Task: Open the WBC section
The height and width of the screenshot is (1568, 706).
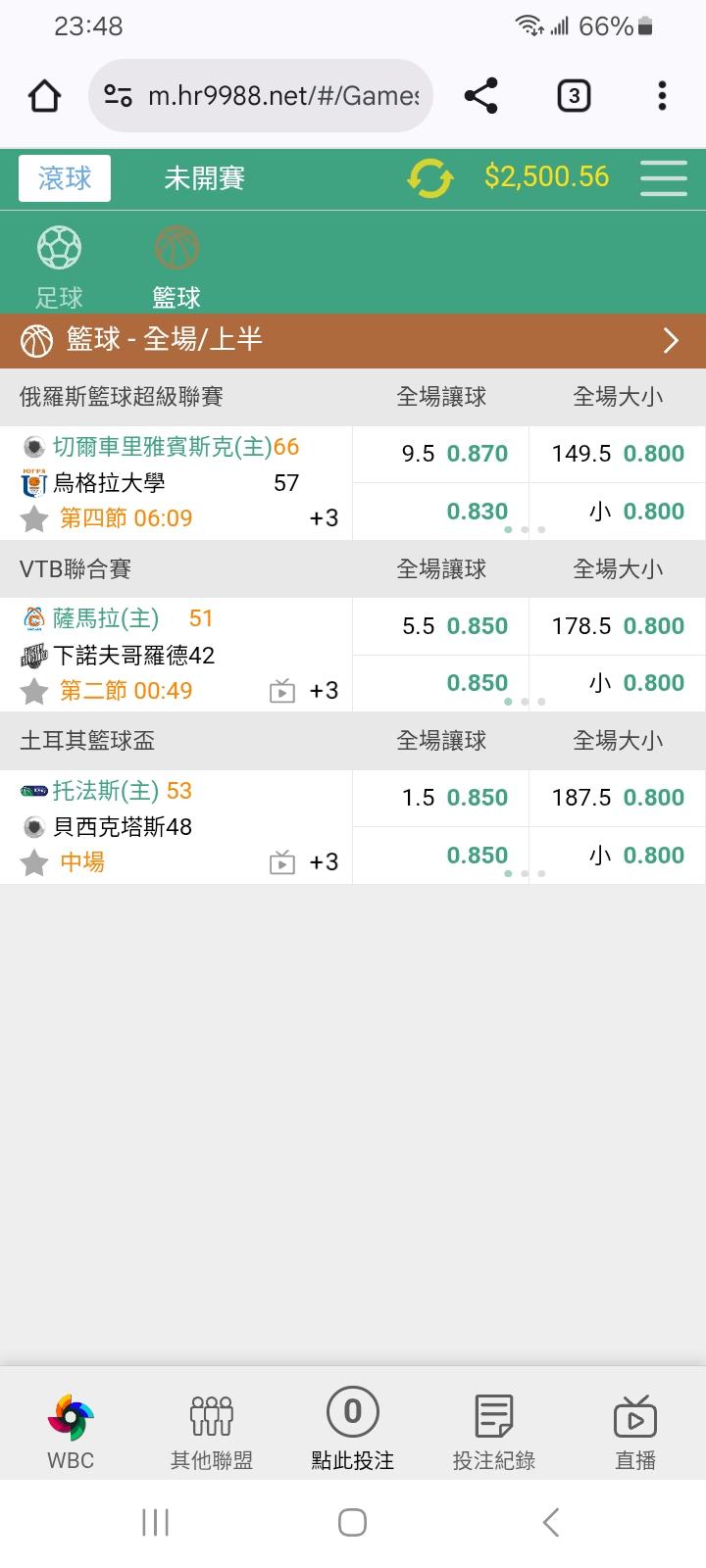Action: (71, 1432)
